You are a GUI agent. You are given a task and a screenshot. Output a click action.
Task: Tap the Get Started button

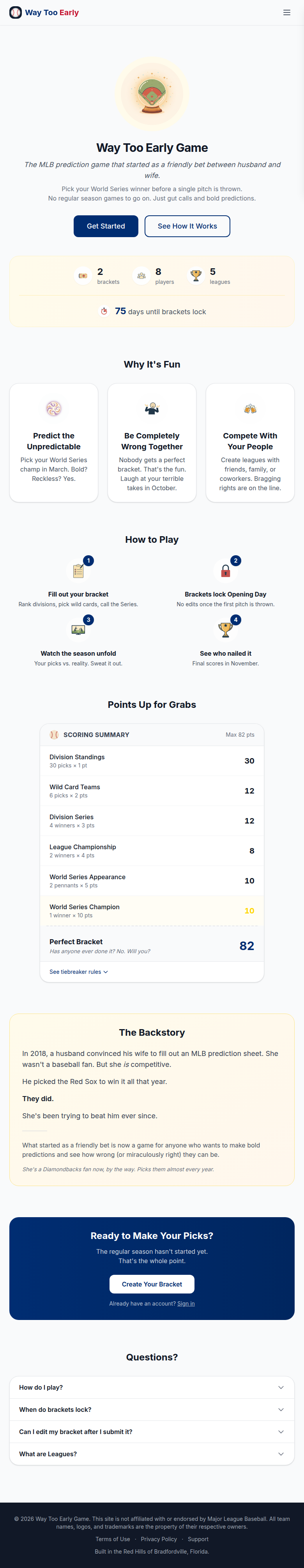click(x=106, y=226)
